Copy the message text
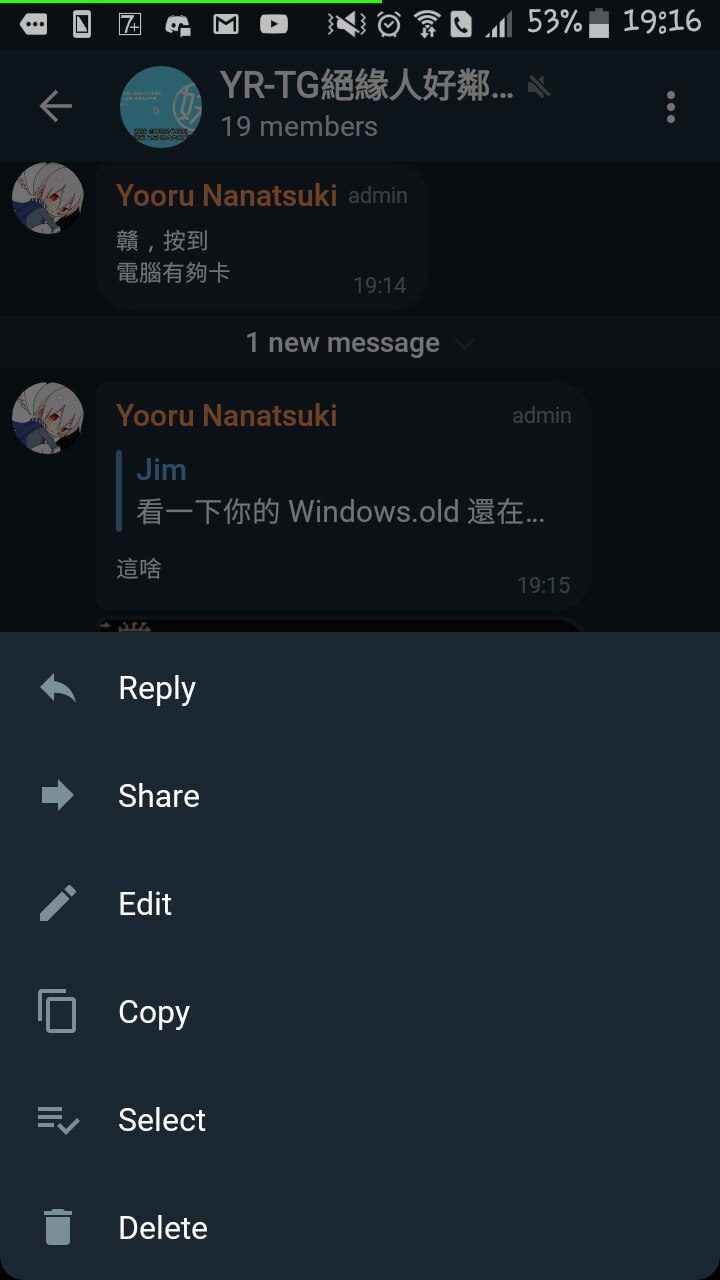Image resolution: width=720 pixels, height=1280 pixels. (153, 1012)
